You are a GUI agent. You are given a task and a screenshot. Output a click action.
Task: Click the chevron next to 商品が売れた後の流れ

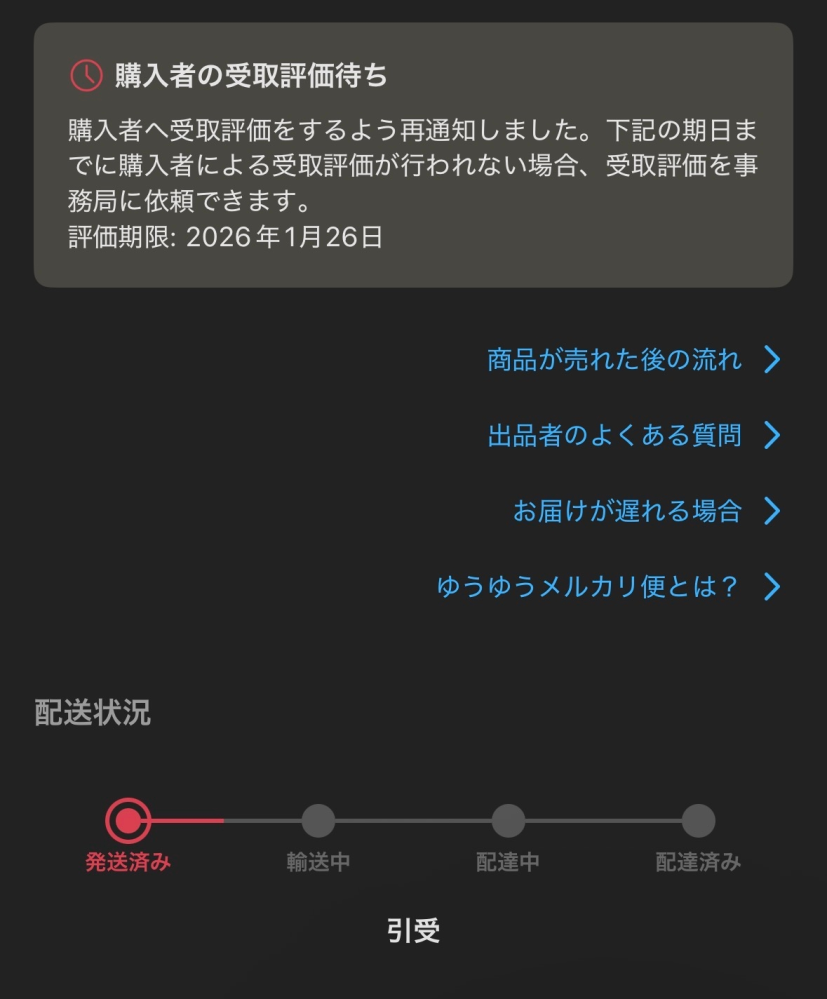[x=771, y=359]
